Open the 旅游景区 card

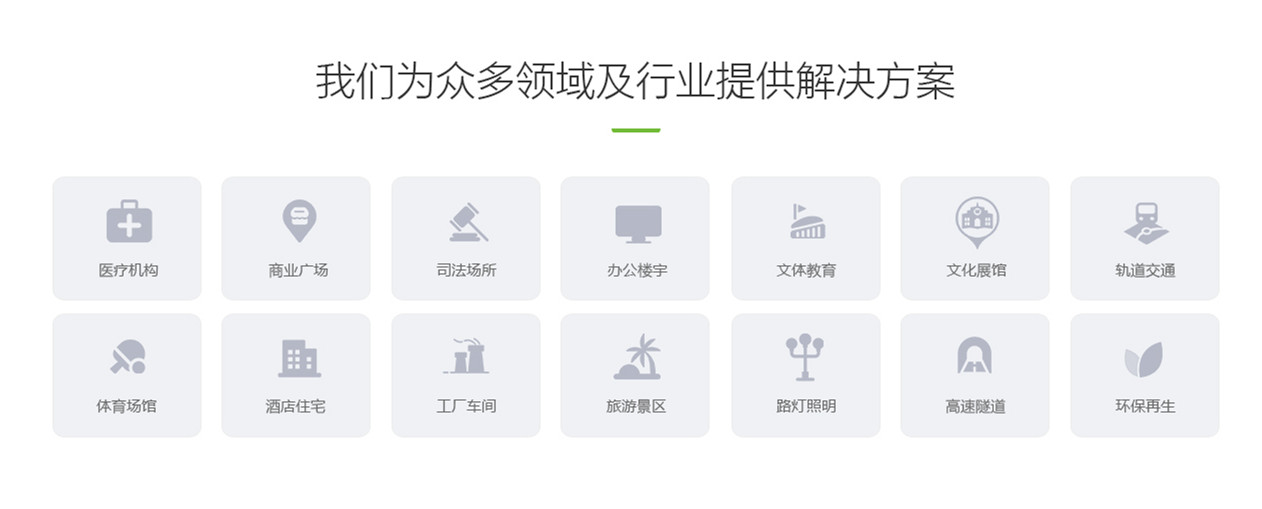pyautogui.click(x=635, y=375)
